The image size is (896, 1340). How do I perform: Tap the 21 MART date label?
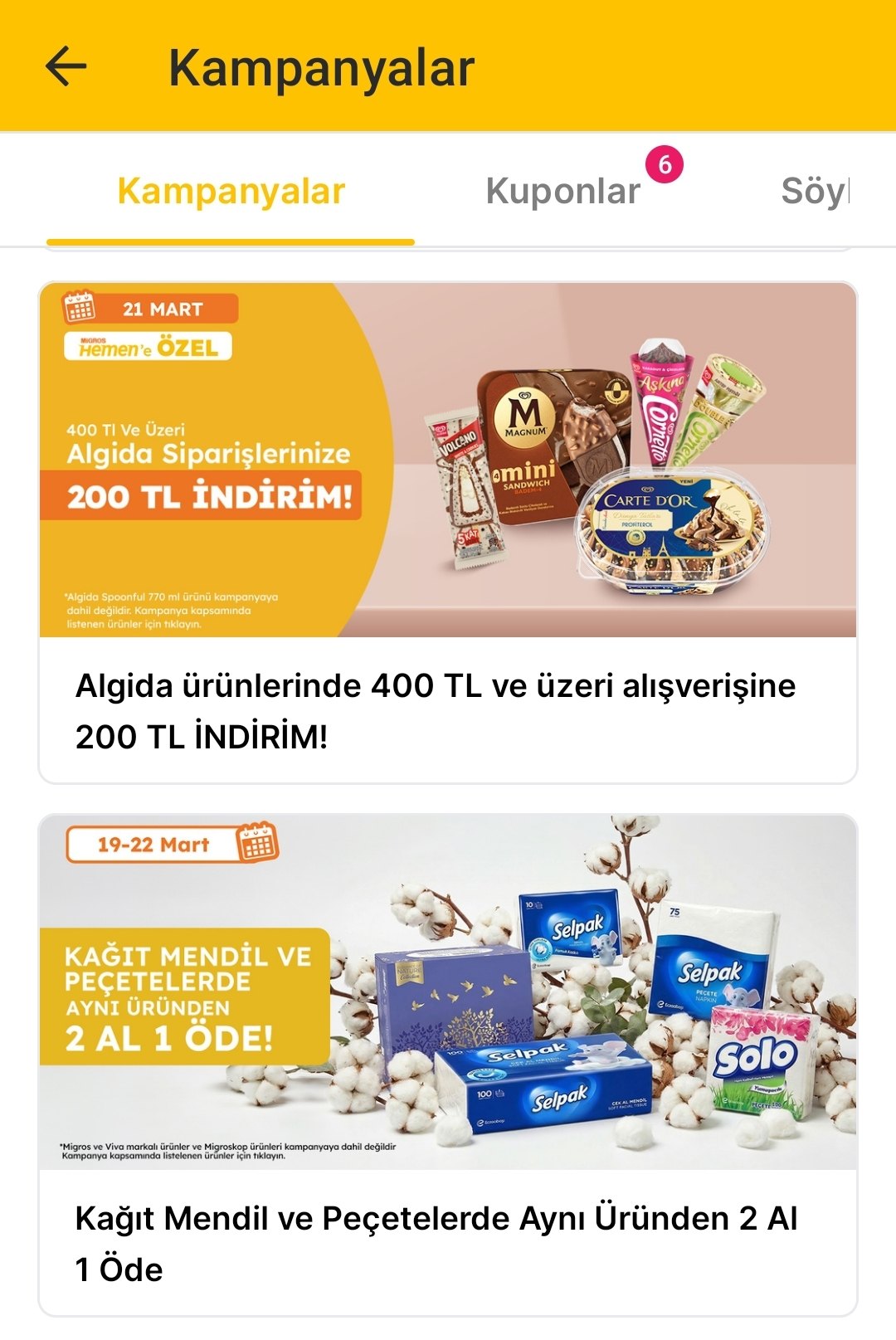[x=161, y=309]
